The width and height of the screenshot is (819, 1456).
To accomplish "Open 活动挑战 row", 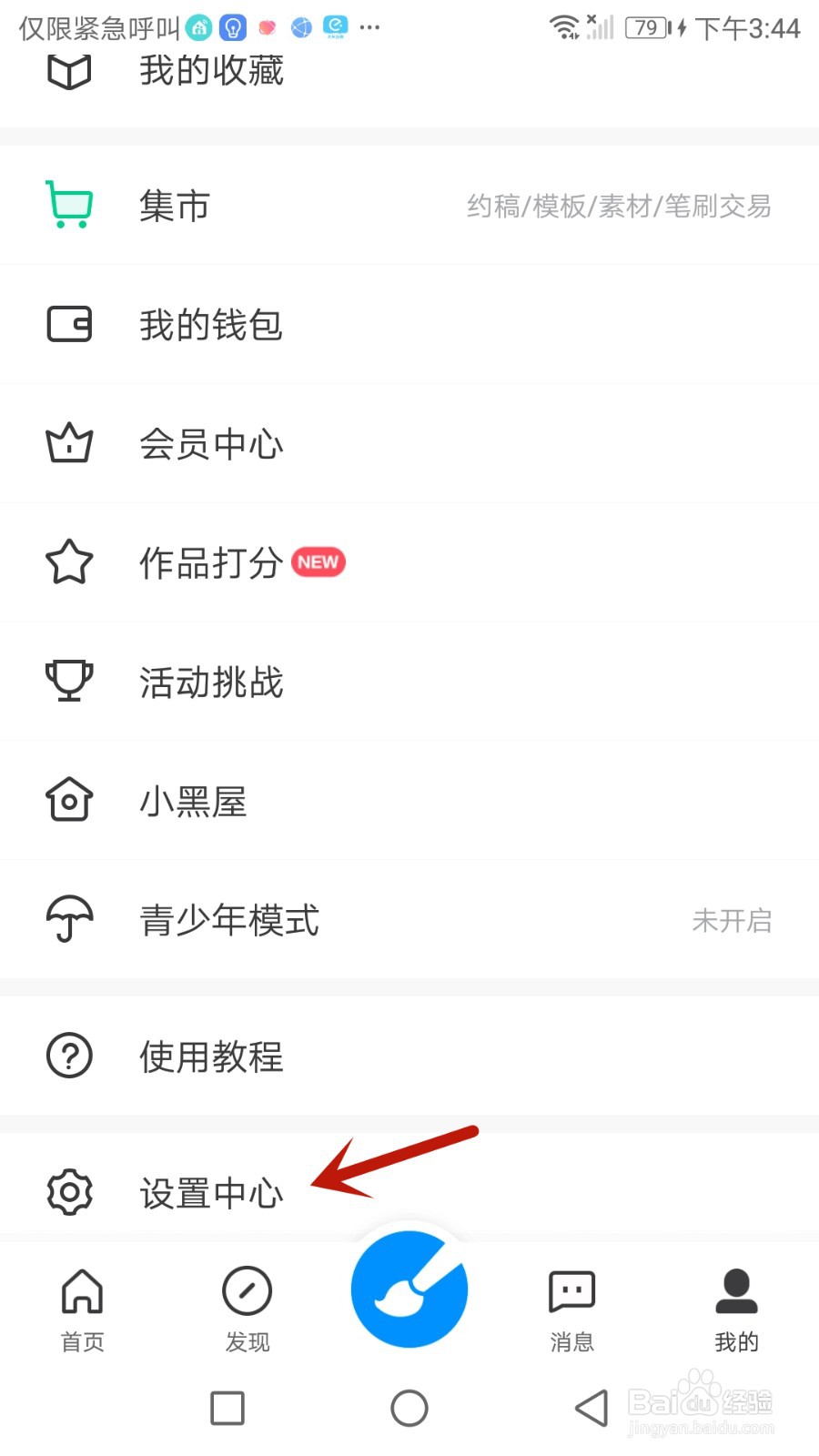I will click(409, 682).
